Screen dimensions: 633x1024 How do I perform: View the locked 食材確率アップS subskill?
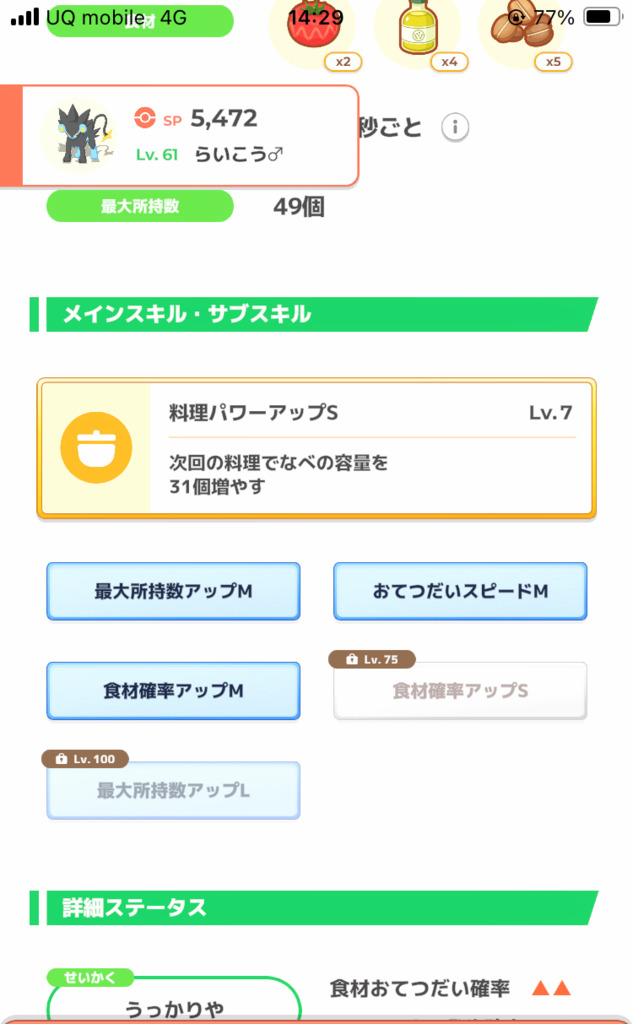(x=460, y=690)
